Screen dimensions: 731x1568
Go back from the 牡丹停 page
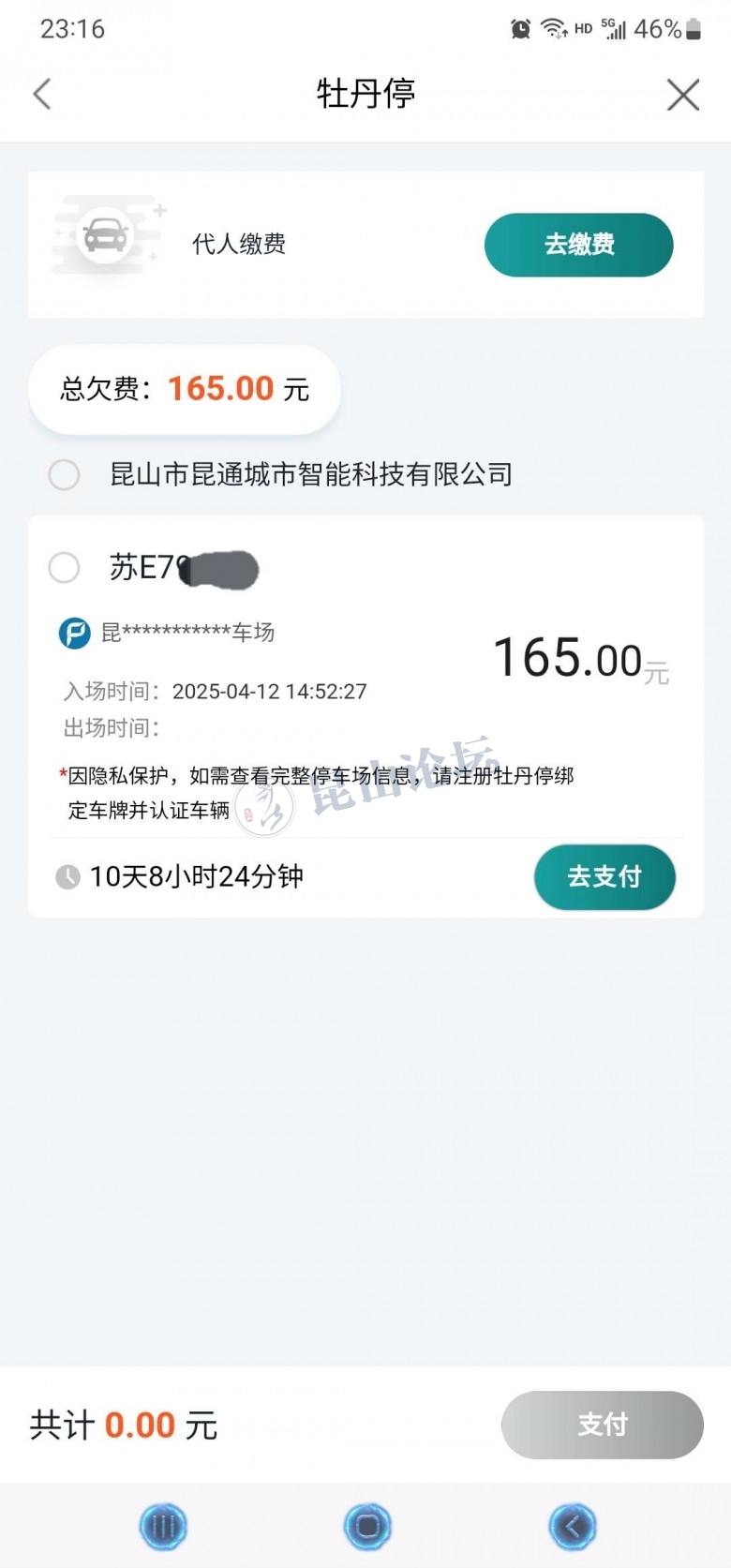pyautogui.click(x=42, y=94)
